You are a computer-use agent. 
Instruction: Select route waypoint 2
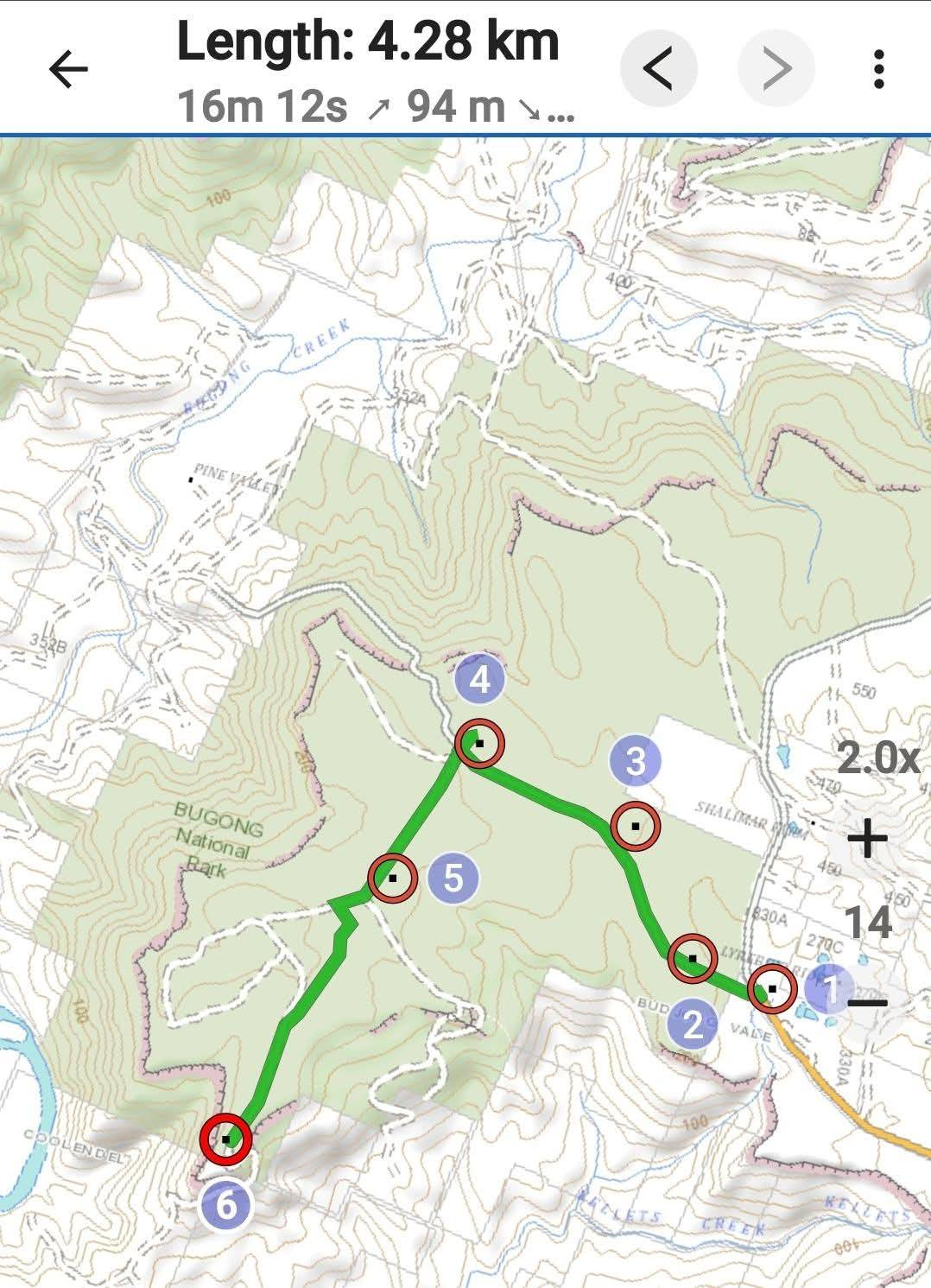pyautogui.click(x=692, y=957)
